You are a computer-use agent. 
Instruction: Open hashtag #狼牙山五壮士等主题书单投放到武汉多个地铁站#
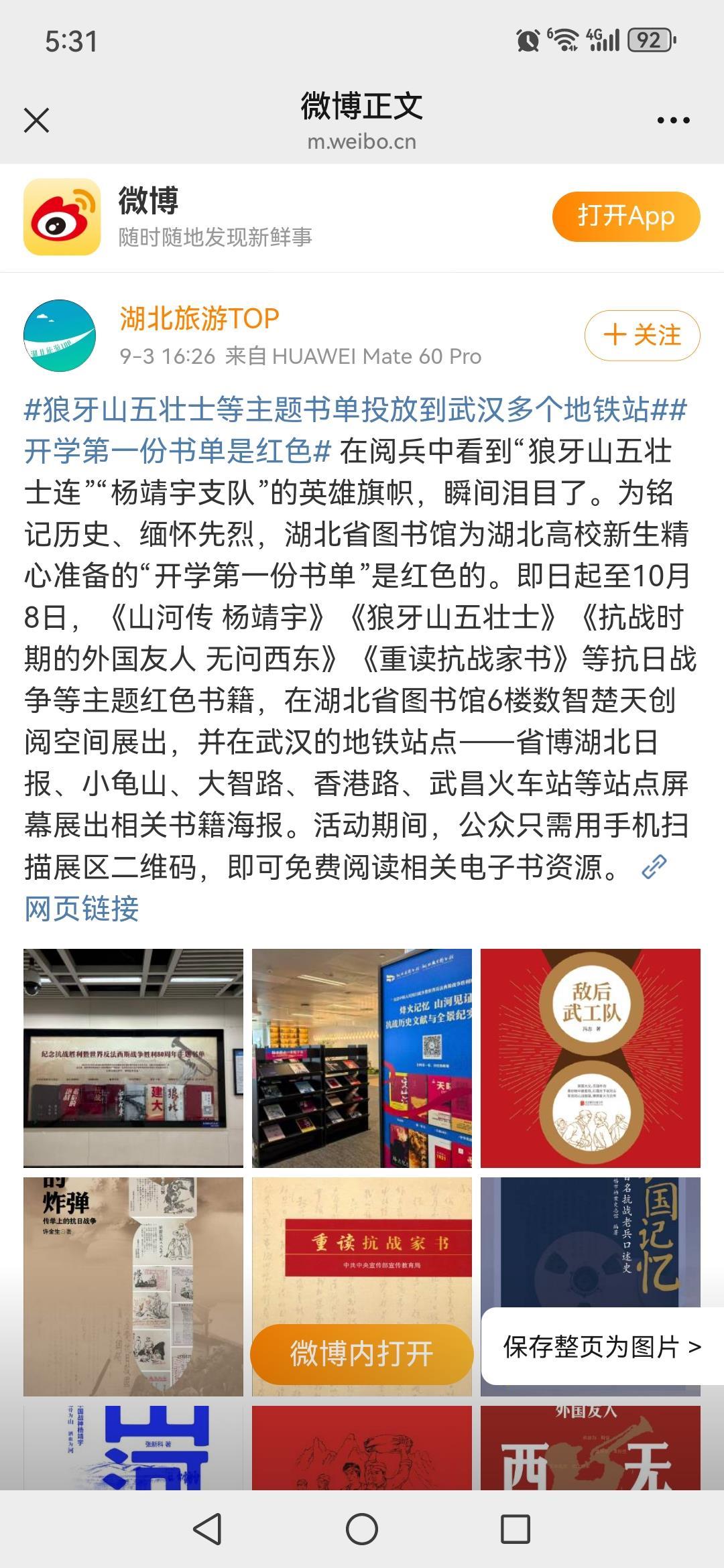pos(335,409)
